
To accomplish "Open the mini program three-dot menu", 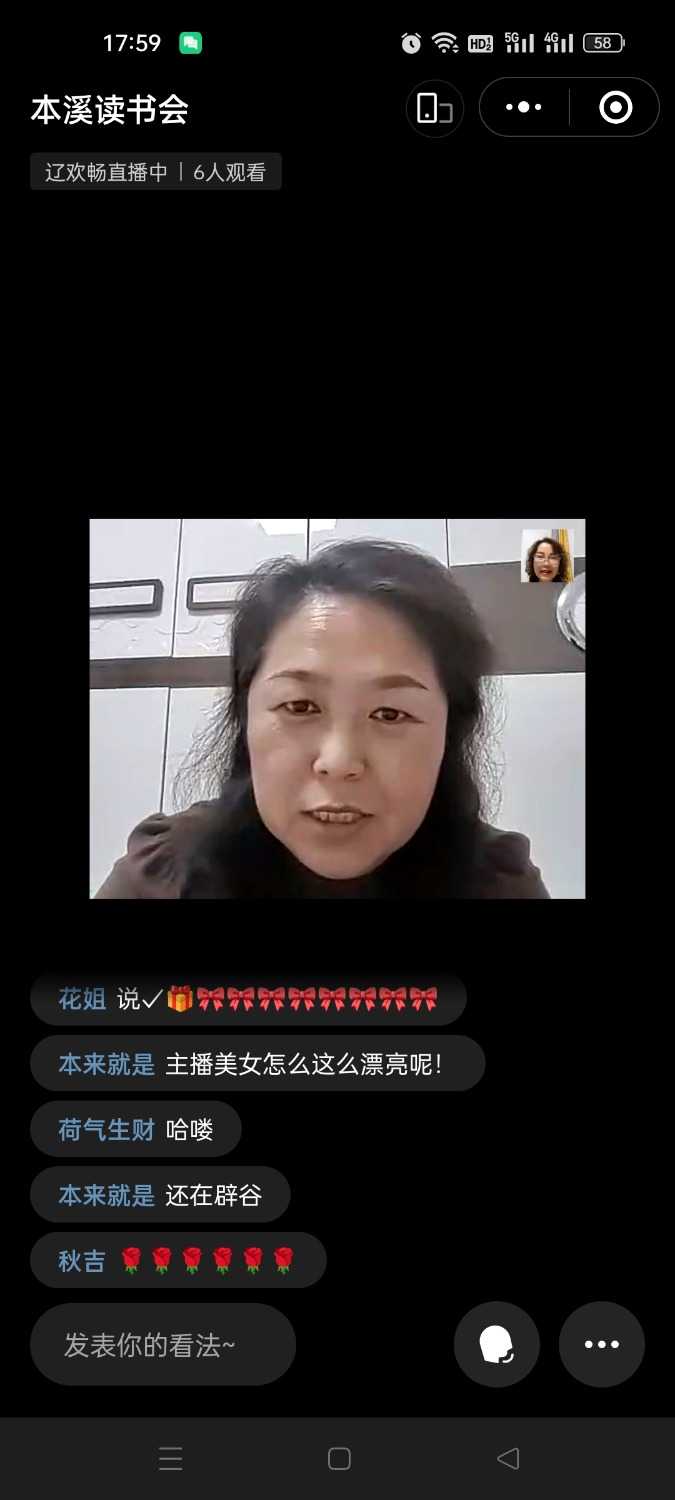I will 524,107.
